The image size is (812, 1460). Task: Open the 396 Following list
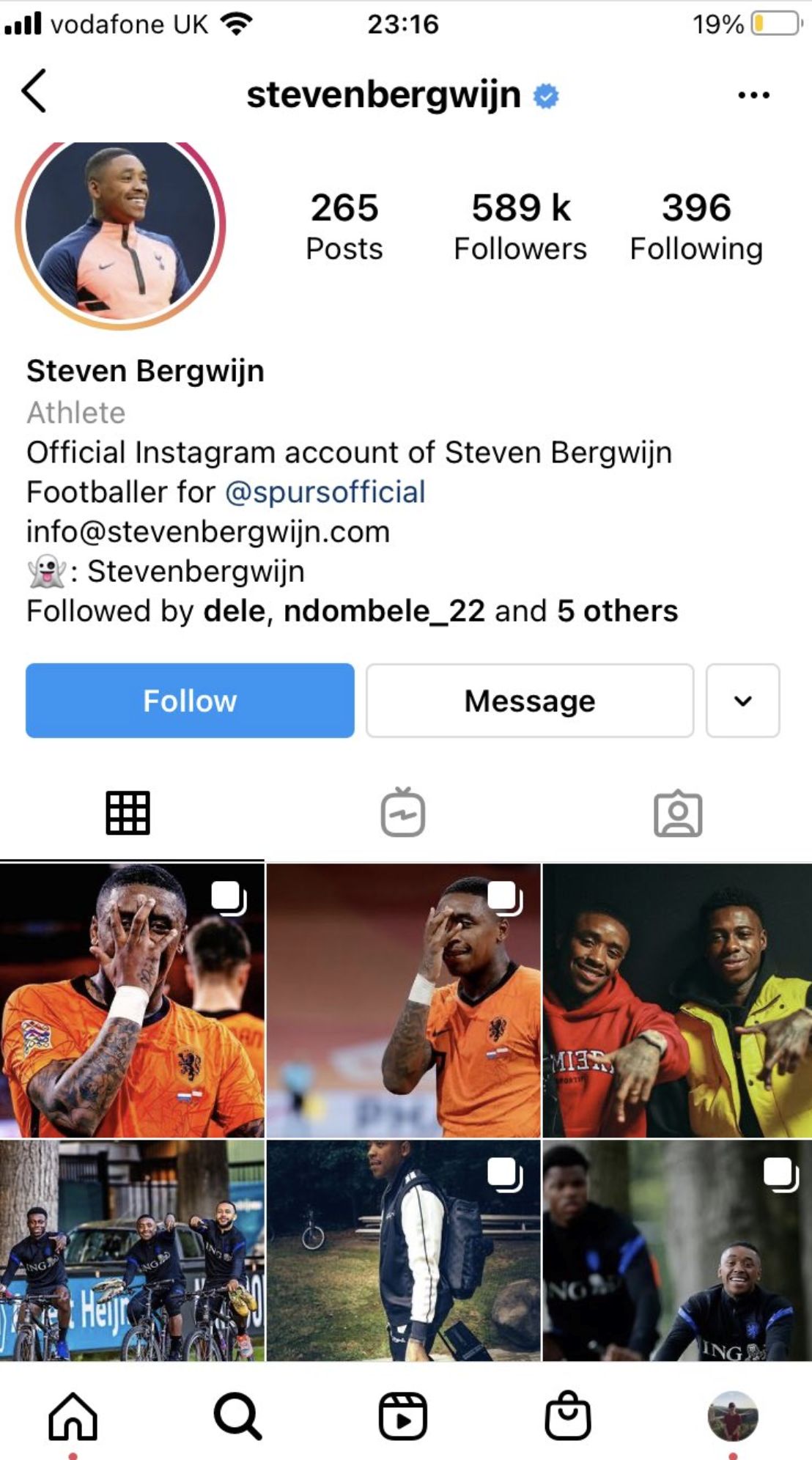click(x=696, y=226)
